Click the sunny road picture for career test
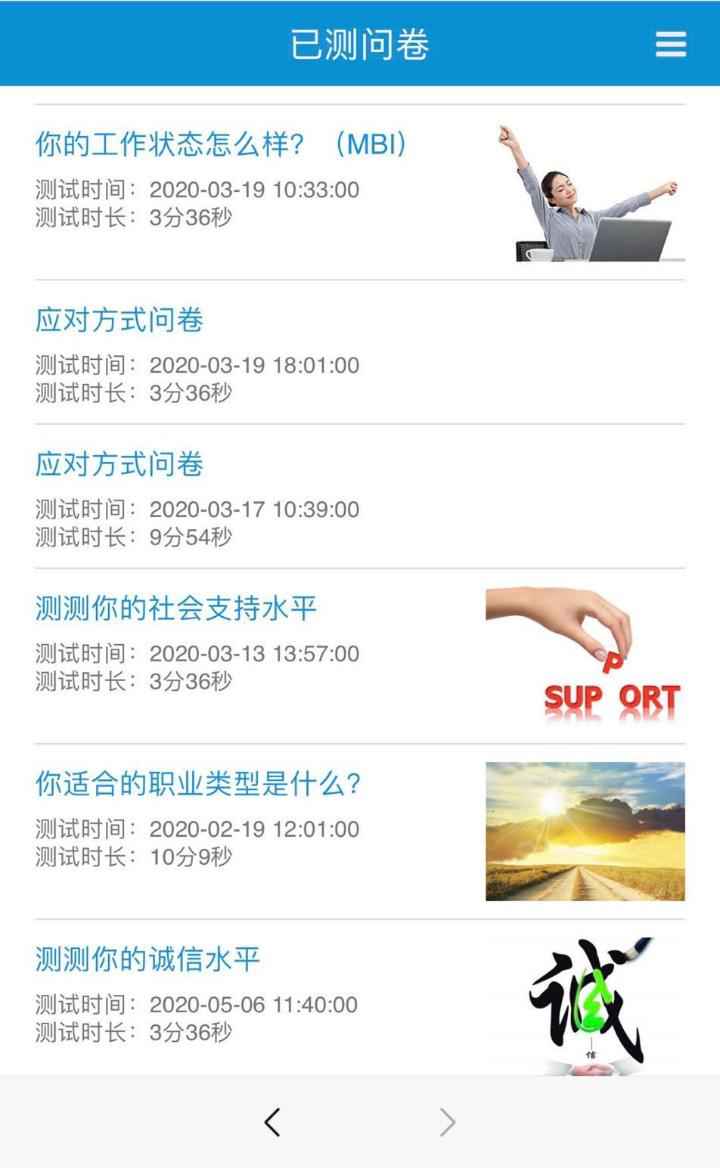Viewport: 720px width, 1168px height. (x=585, y=831)
